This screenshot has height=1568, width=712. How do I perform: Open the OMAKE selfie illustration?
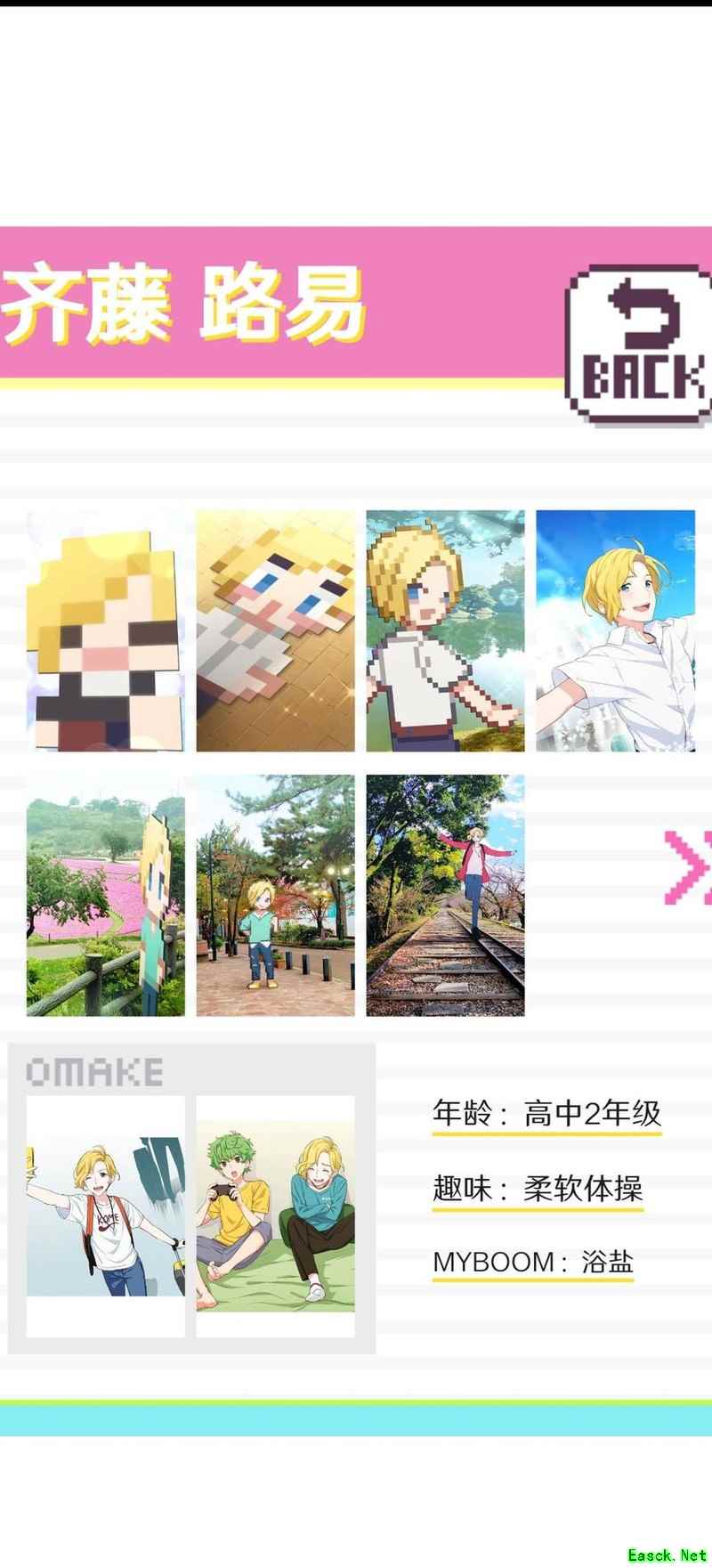coord(106,1215)
